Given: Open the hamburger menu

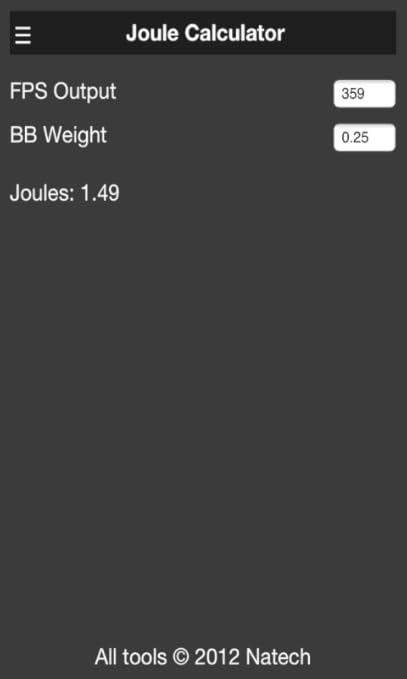Looking at the screenshot, I should (x=23, y=35).
